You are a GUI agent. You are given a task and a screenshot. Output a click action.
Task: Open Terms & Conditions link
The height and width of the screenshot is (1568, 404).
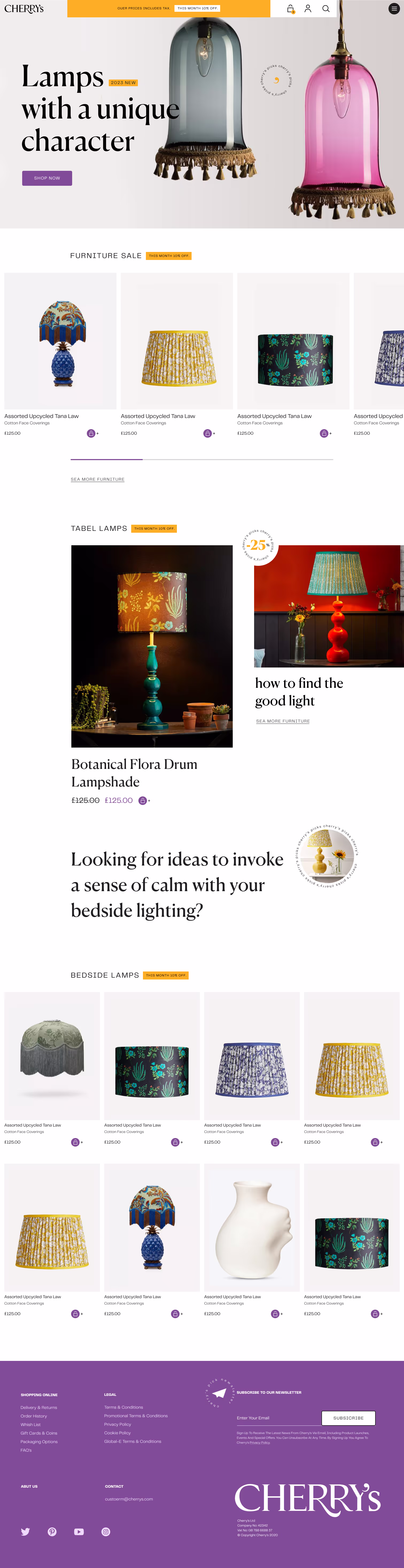click(x=124, y=1407)
